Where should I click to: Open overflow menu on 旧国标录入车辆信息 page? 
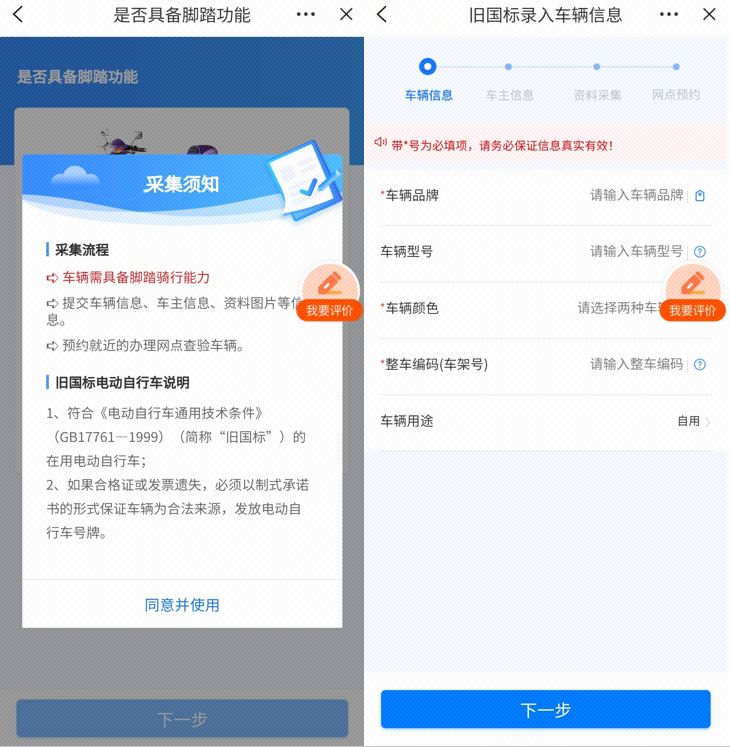coord(670,15)
